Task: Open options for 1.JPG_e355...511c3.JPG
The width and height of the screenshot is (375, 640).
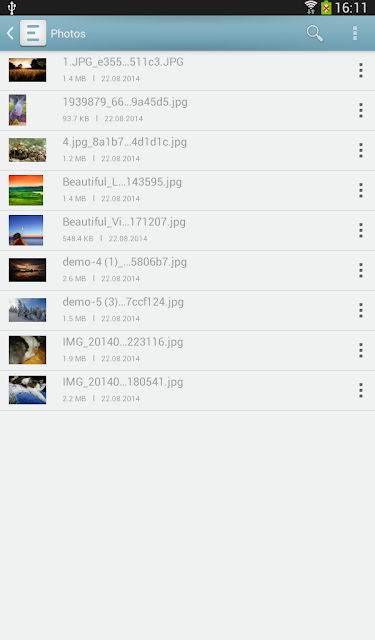Action: (x=361, y=71)
